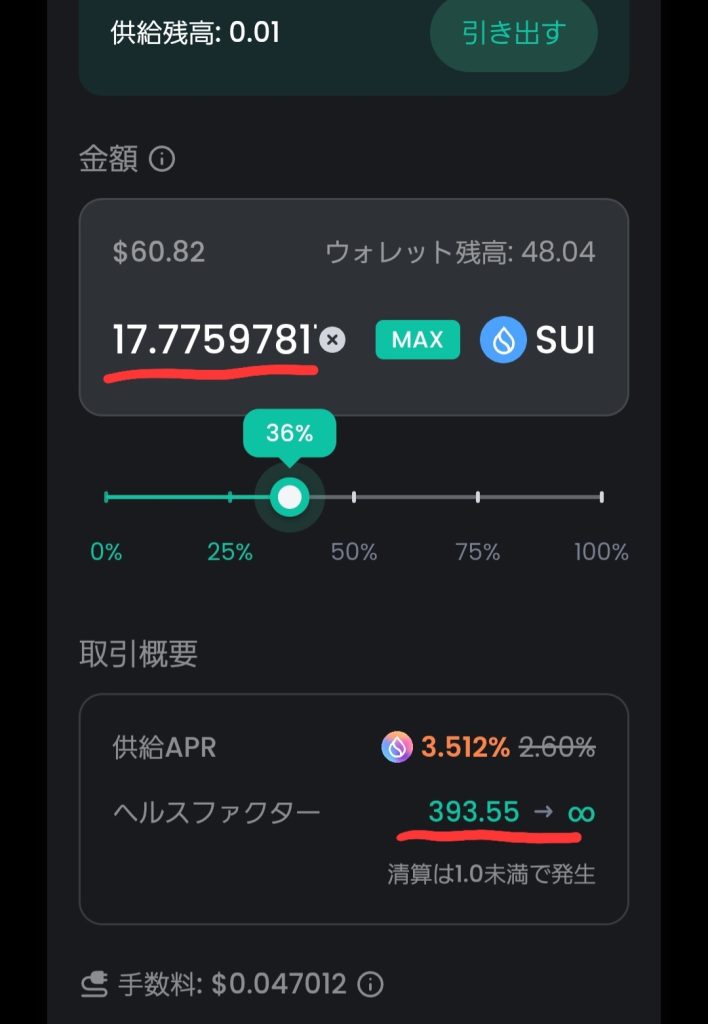Select the MAX amount button
The height and width of the screenshot is (1024, 708).
pyautogui.click(x=417, y=340)
